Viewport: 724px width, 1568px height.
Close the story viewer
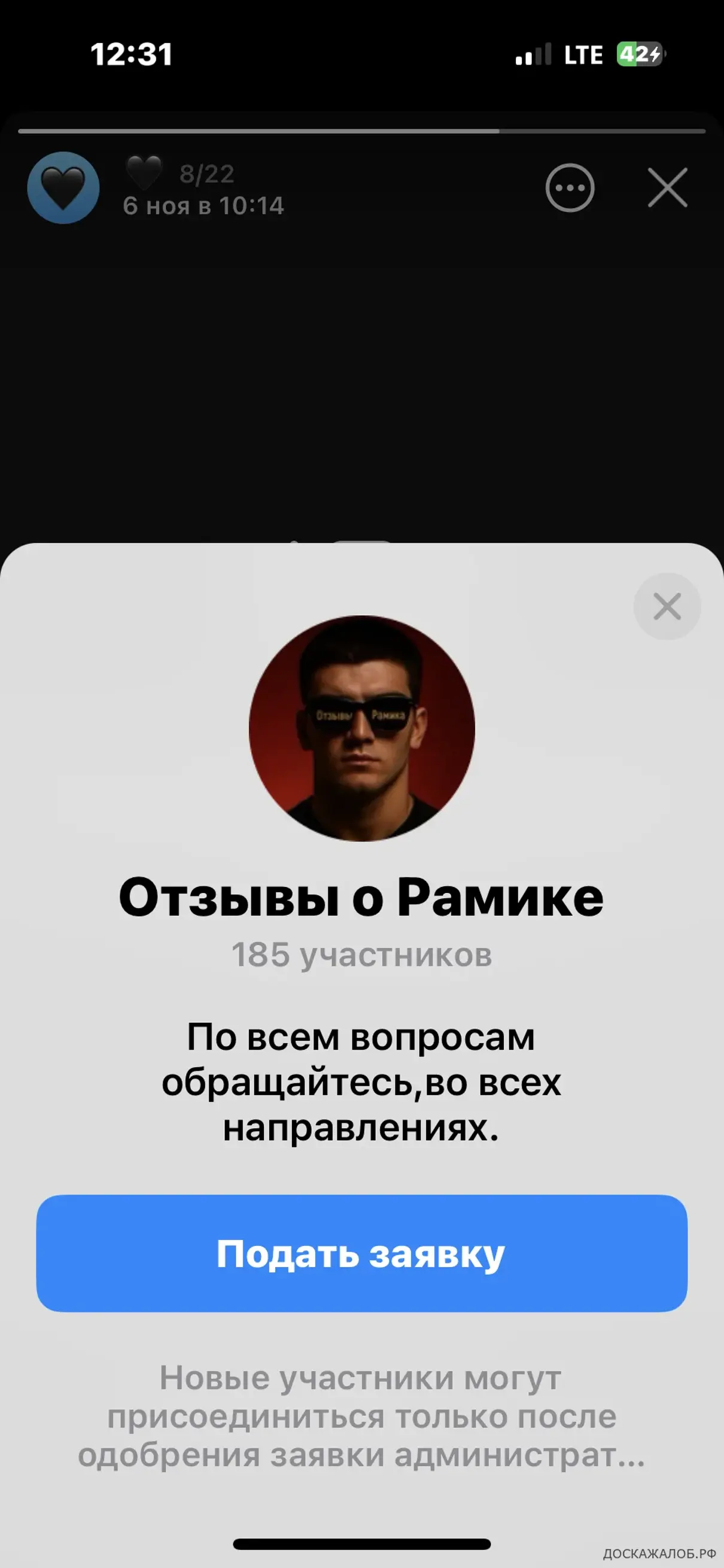(667, 188)
